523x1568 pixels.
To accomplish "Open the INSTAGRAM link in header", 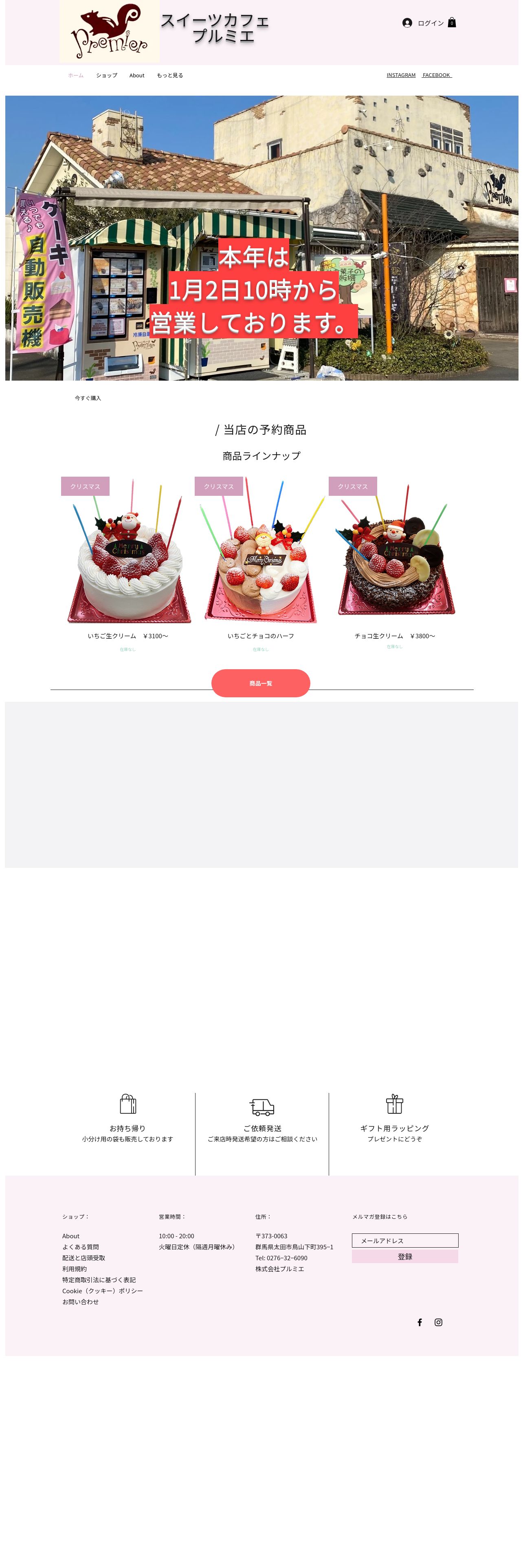I will tap(401, 75).
